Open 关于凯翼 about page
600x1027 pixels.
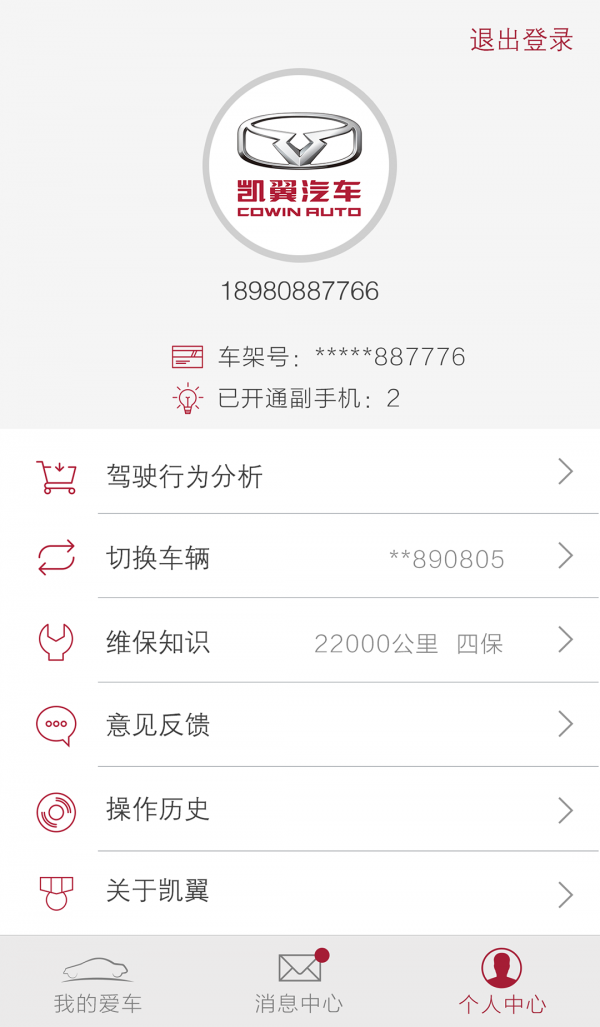pyautogui.click(x=300, y=892)
